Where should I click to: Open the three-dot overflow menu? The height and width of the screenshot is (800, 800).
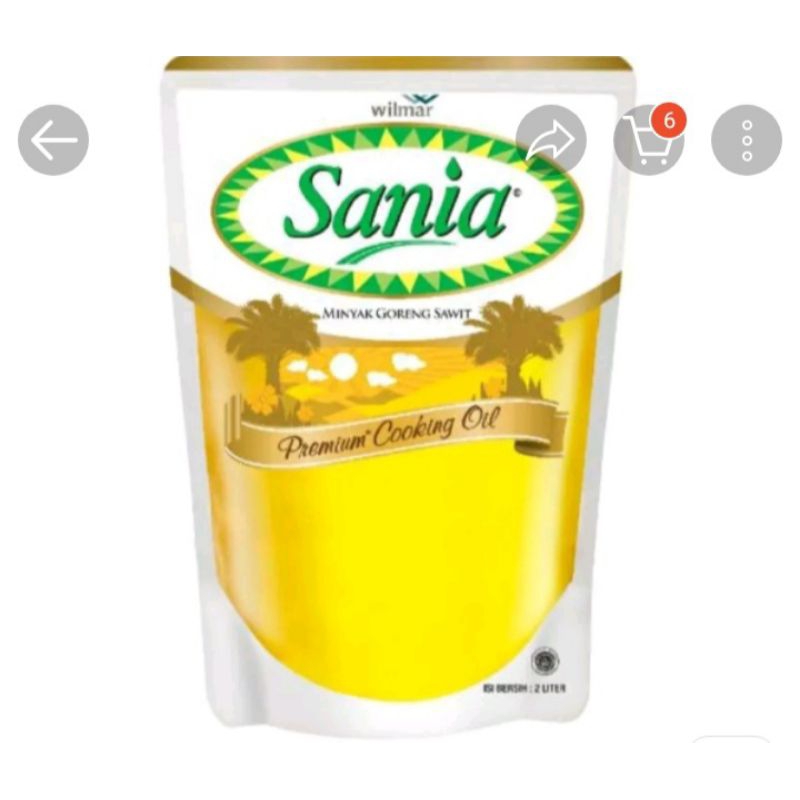[x=746, y=140]
